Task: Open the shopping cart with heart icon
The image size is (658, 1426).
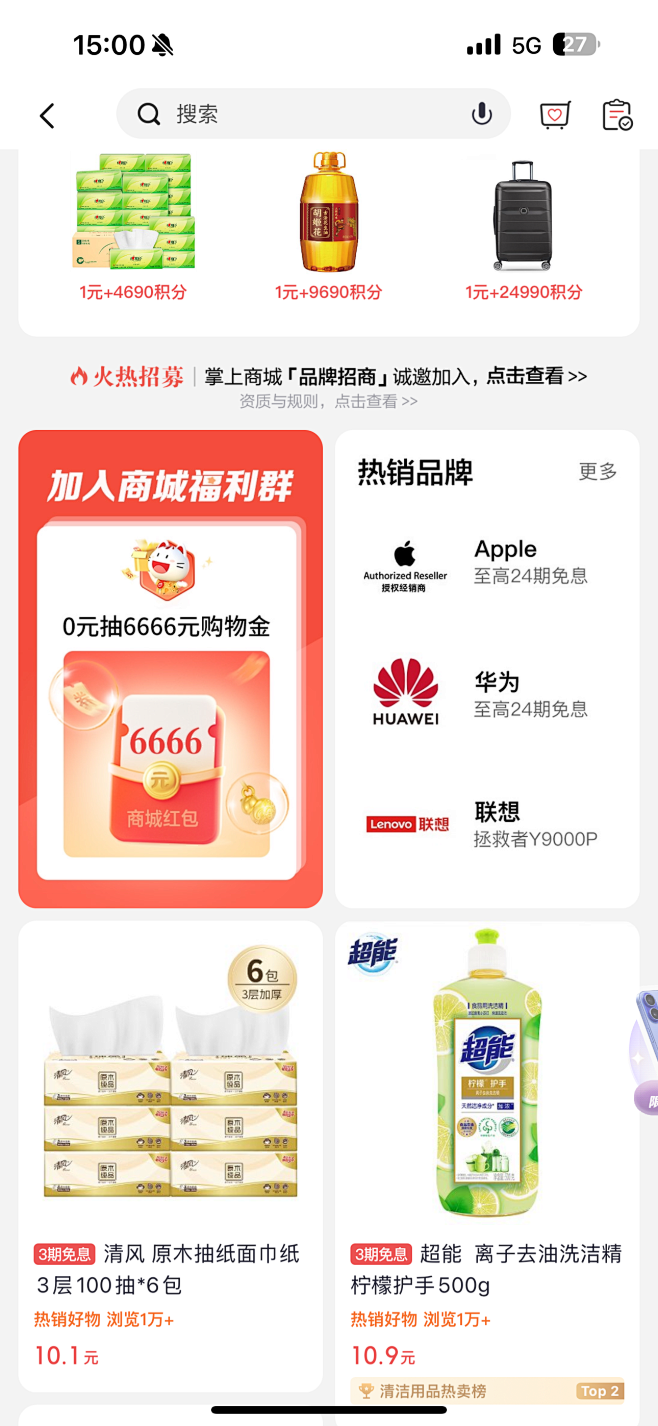Action: (x=555, y=115)
